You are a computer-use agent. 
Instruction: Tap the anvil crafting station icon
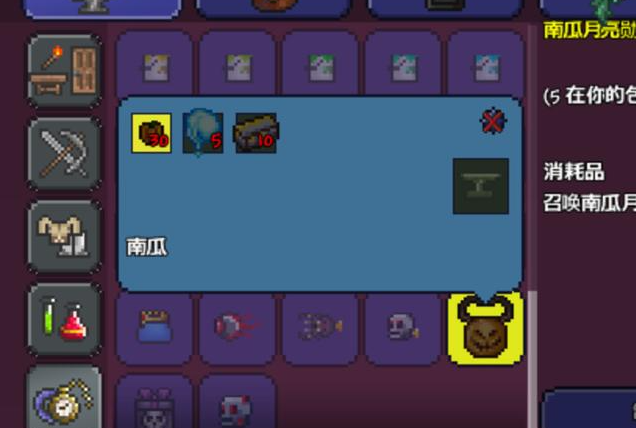point(480,186)
